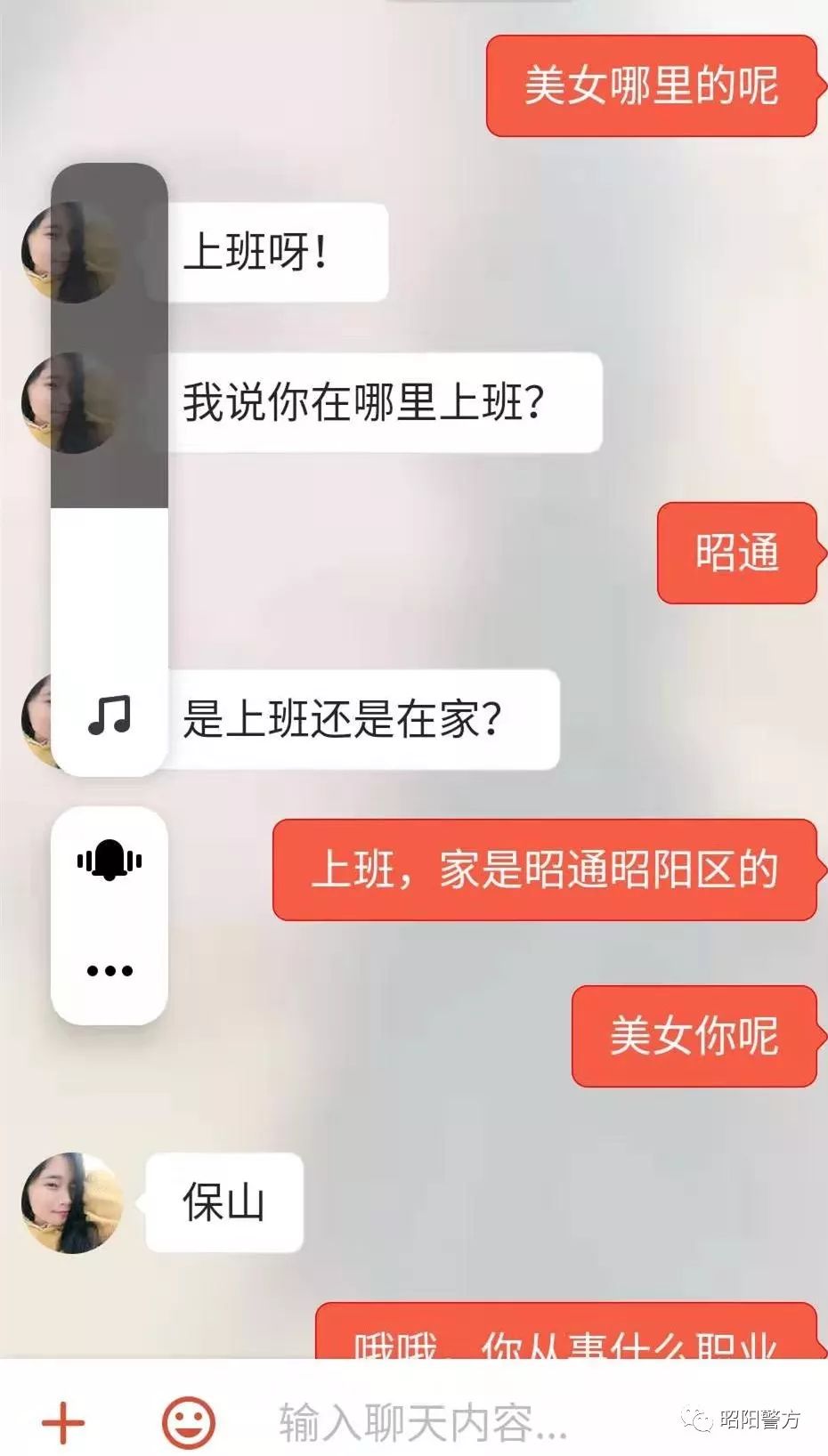Open the sender's avatar beside 保山
This screenshot has width=828, height=1456.
(71, 1202)
